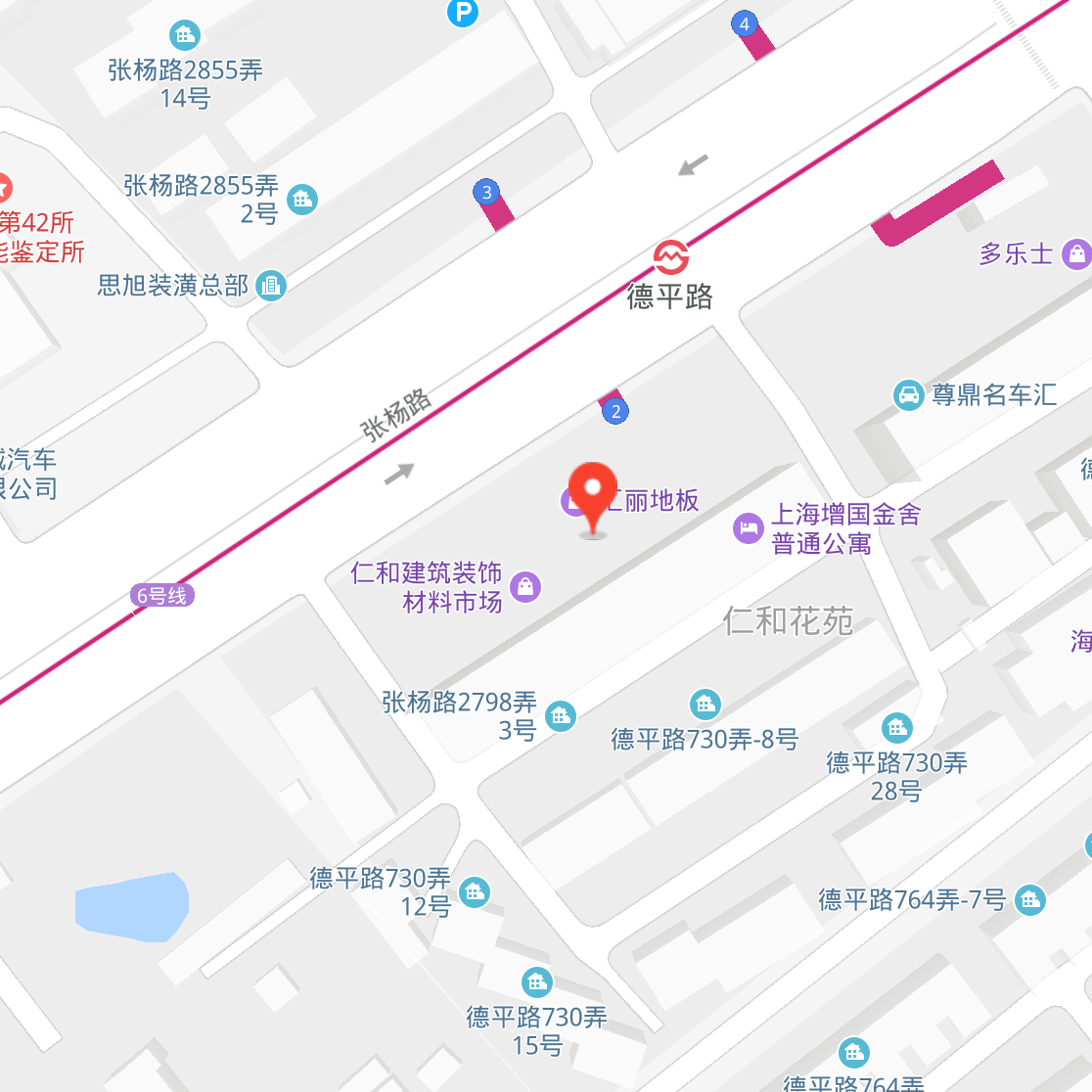This screenshot has width=1092, height=1092.
Task: Open 上海增国金舍普通公寓 lodging marker
Action: coord(748,528)
